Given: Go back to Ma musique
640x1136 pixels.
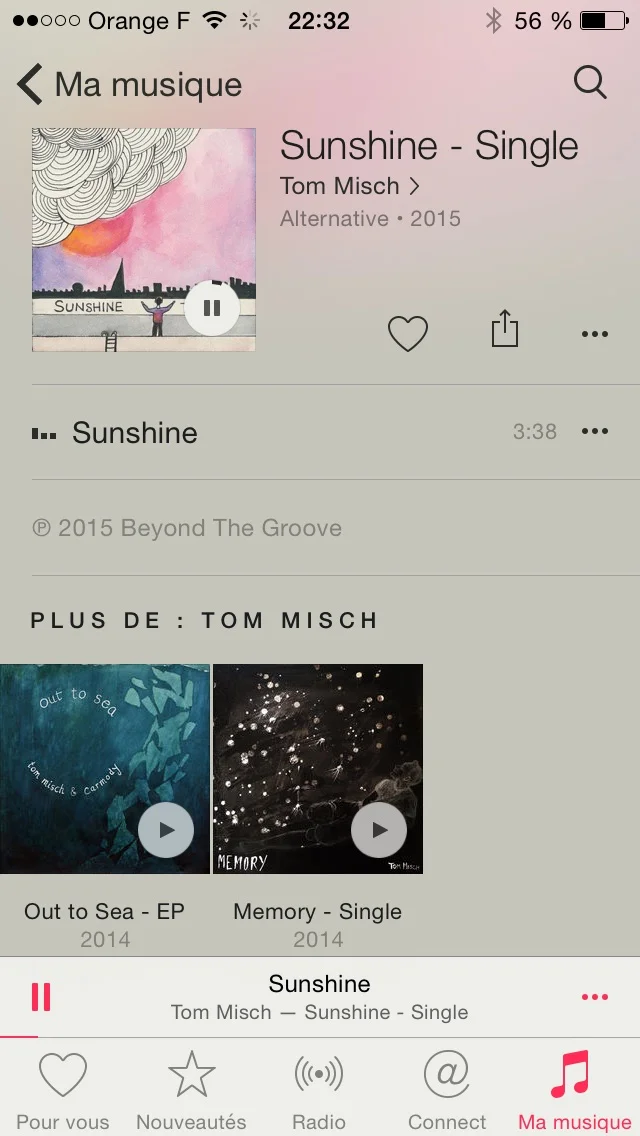Looking at the screenshot, I should point(130,85).
